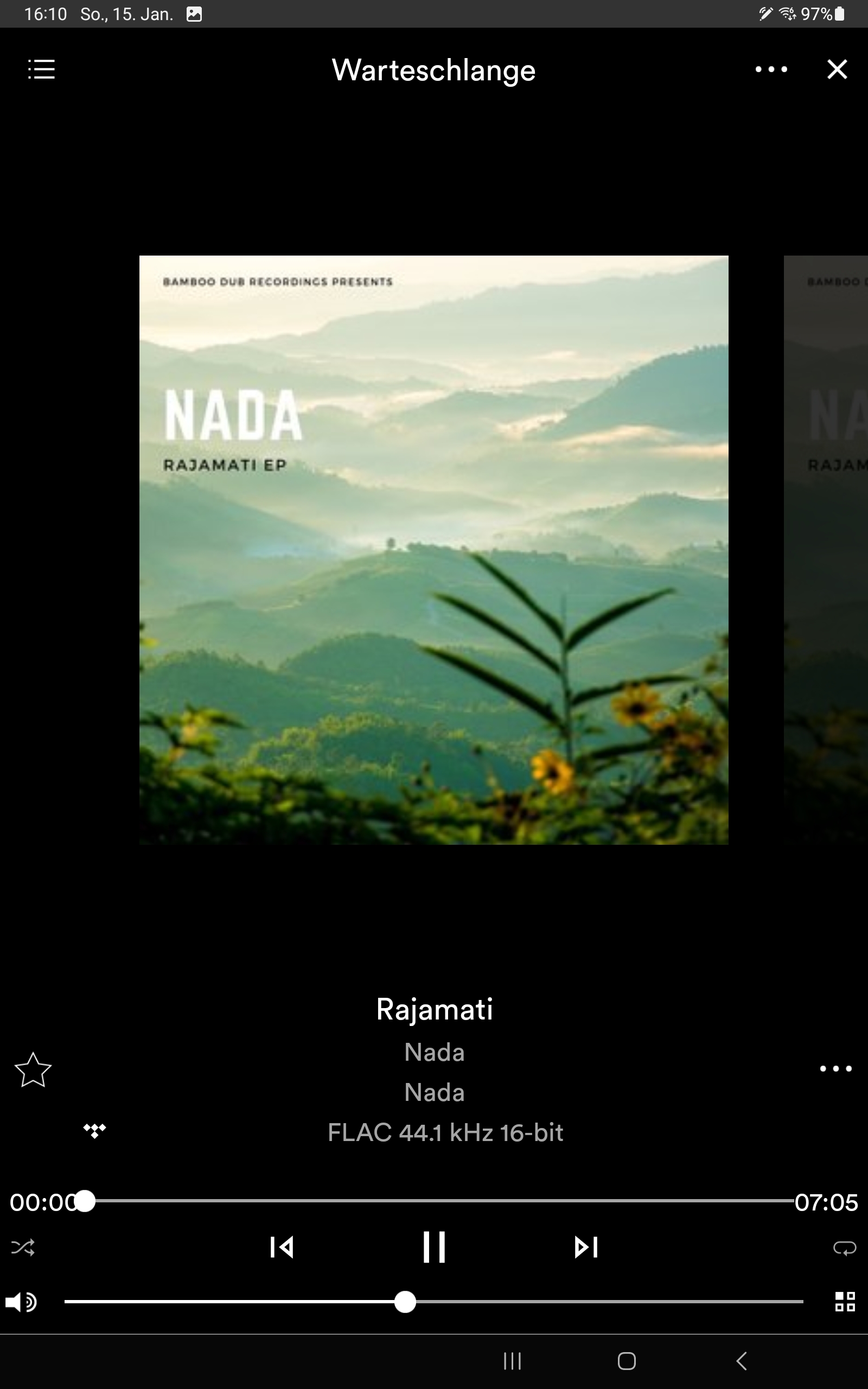Skip to the next track
868x1389 pixels.
[x=586, y=1247]
